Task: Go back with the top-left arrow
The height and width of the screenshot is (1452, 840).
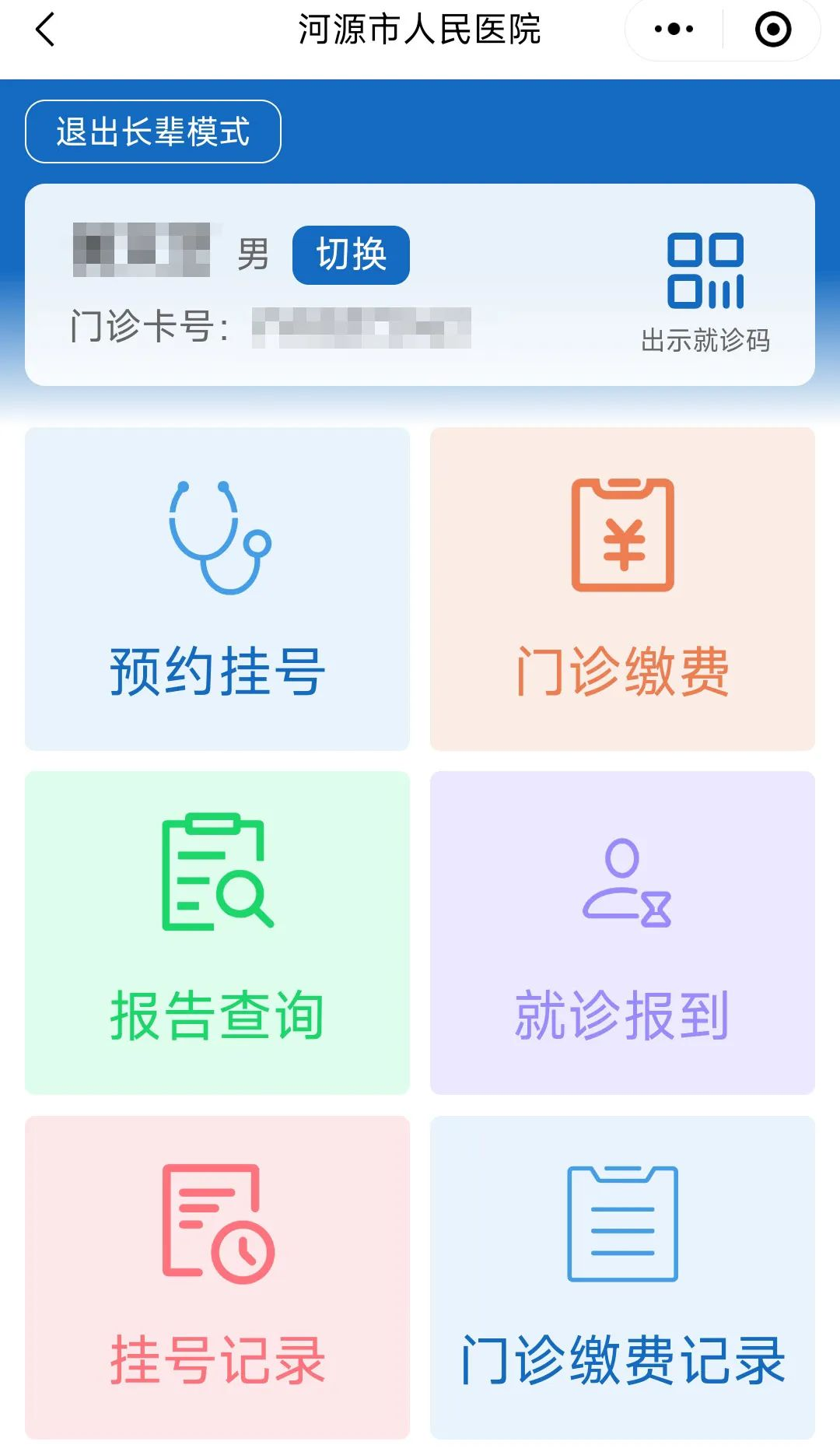Action: tap(45, 30)
